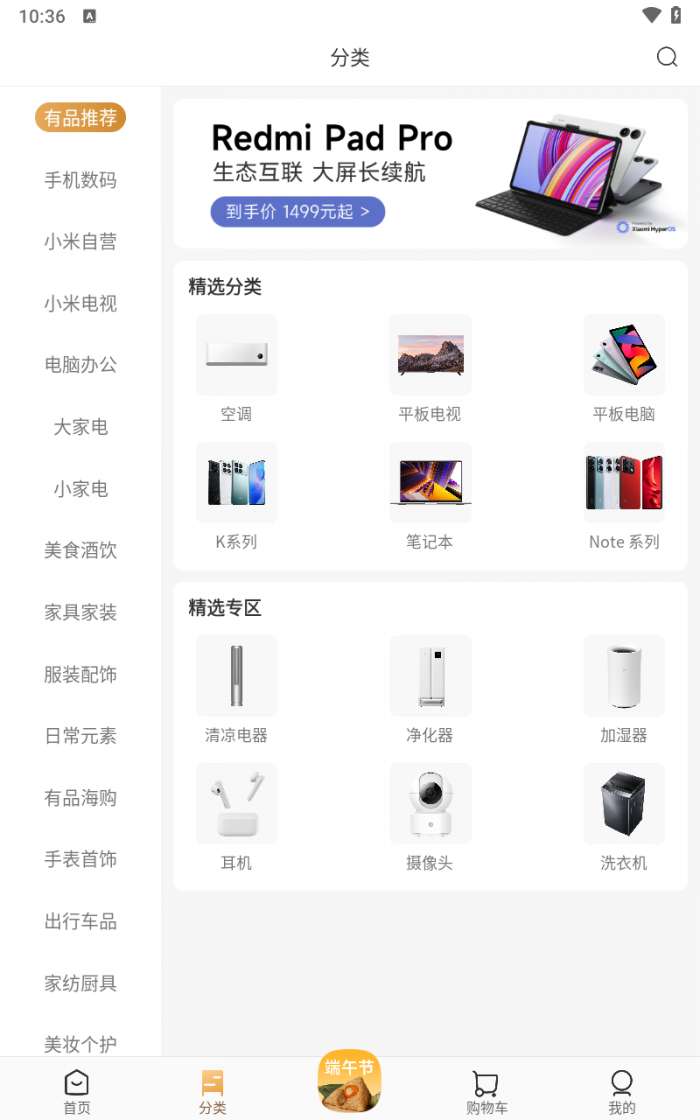Open the 大家电 category
The width and height of the screenshot is (700, 1120).
80,427
